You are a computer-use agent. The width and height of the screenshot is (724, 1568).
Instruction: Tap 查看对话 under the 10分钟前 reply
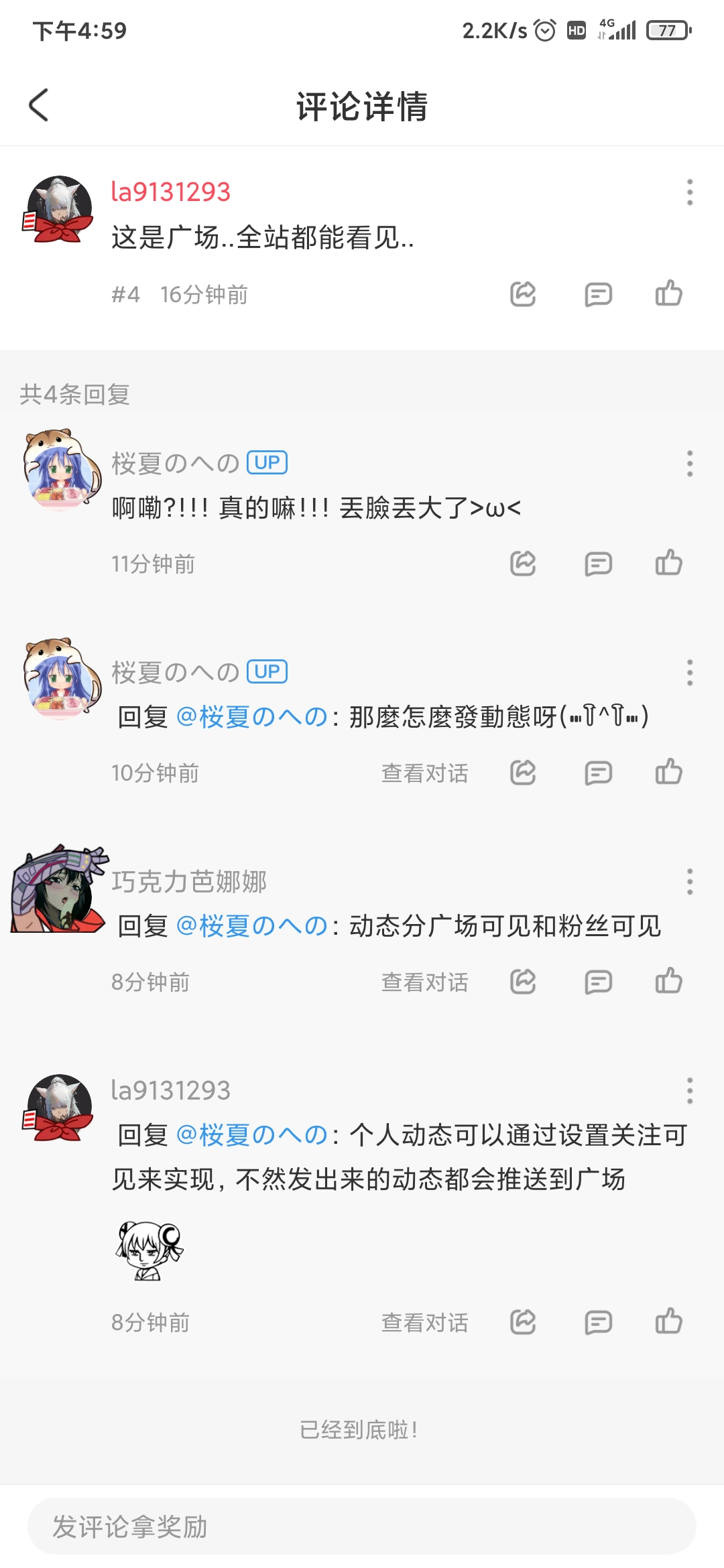click(x=424, y=773)
